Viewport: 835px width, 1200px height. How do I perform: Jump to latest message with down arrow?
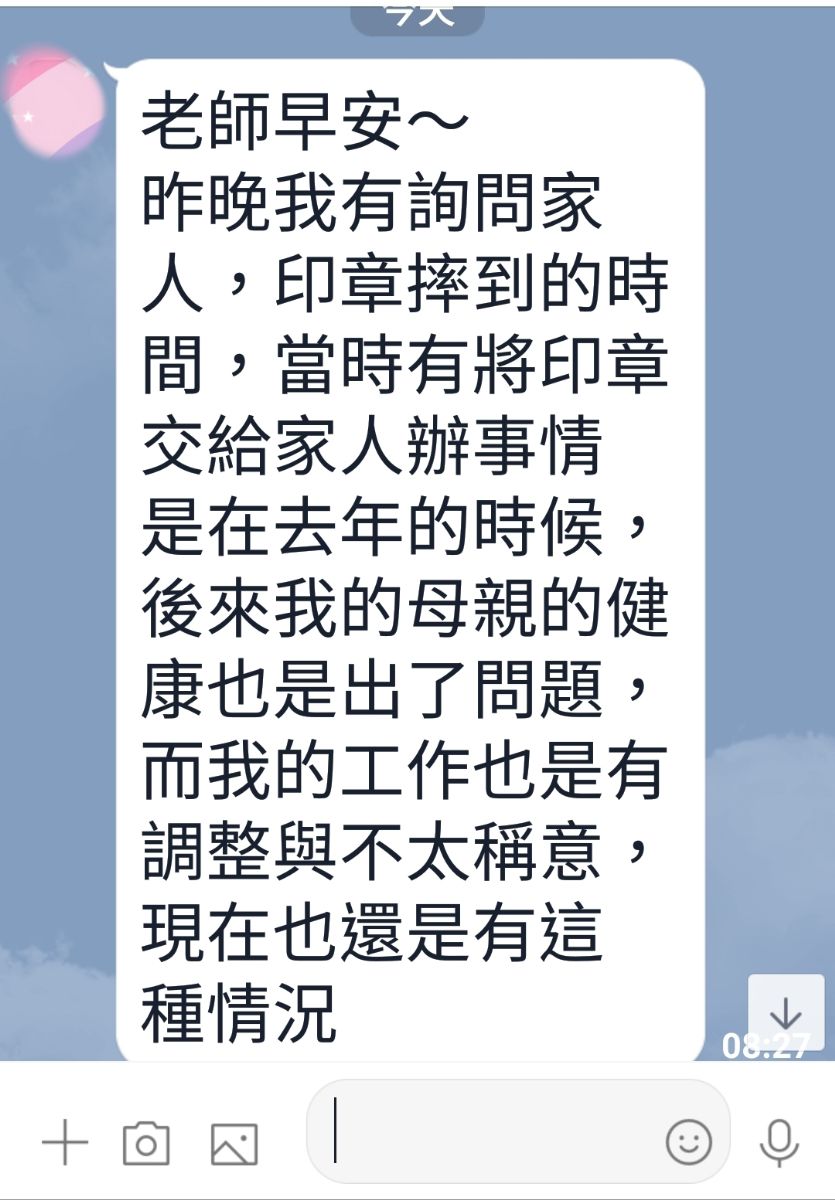[x=786, y=1012]
